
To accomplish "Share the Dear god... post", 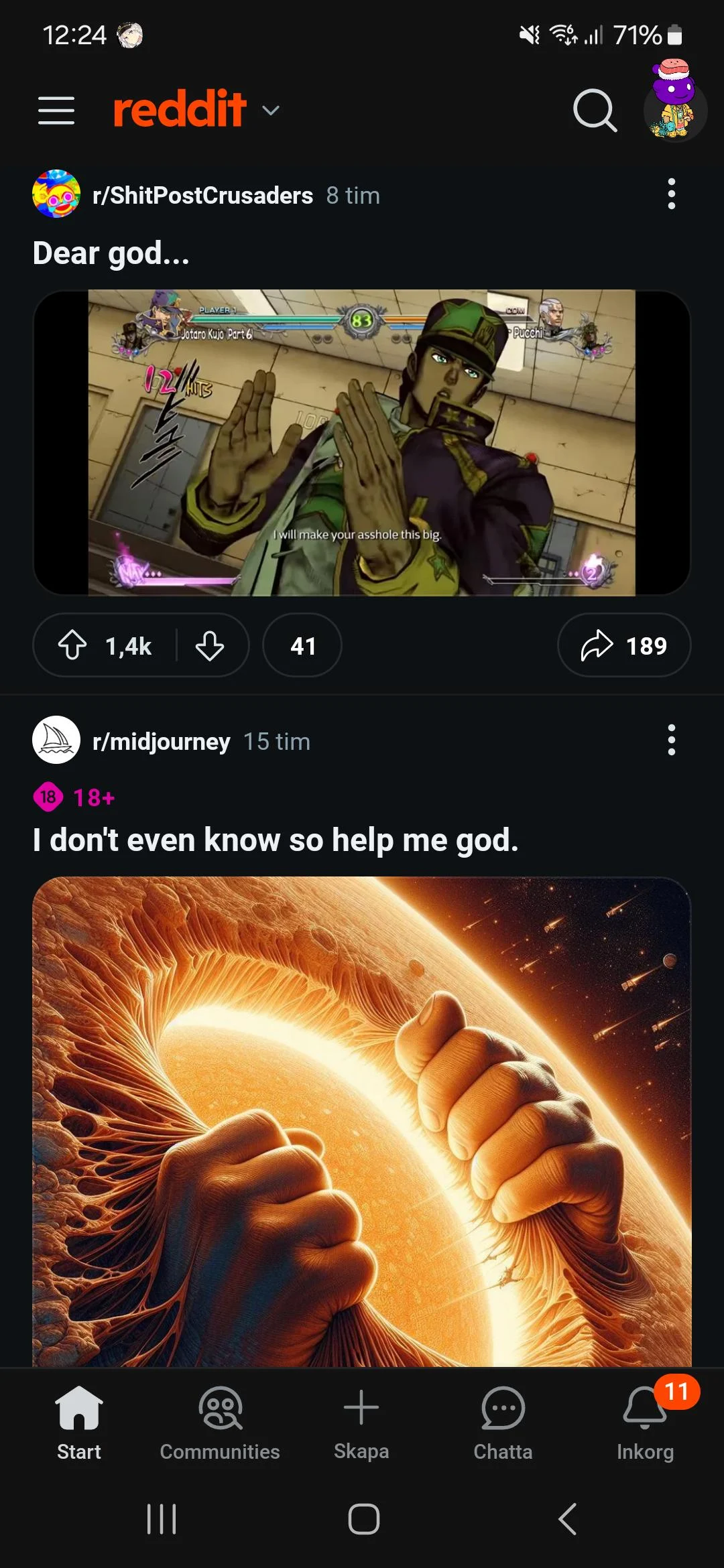I will (623, 646).
